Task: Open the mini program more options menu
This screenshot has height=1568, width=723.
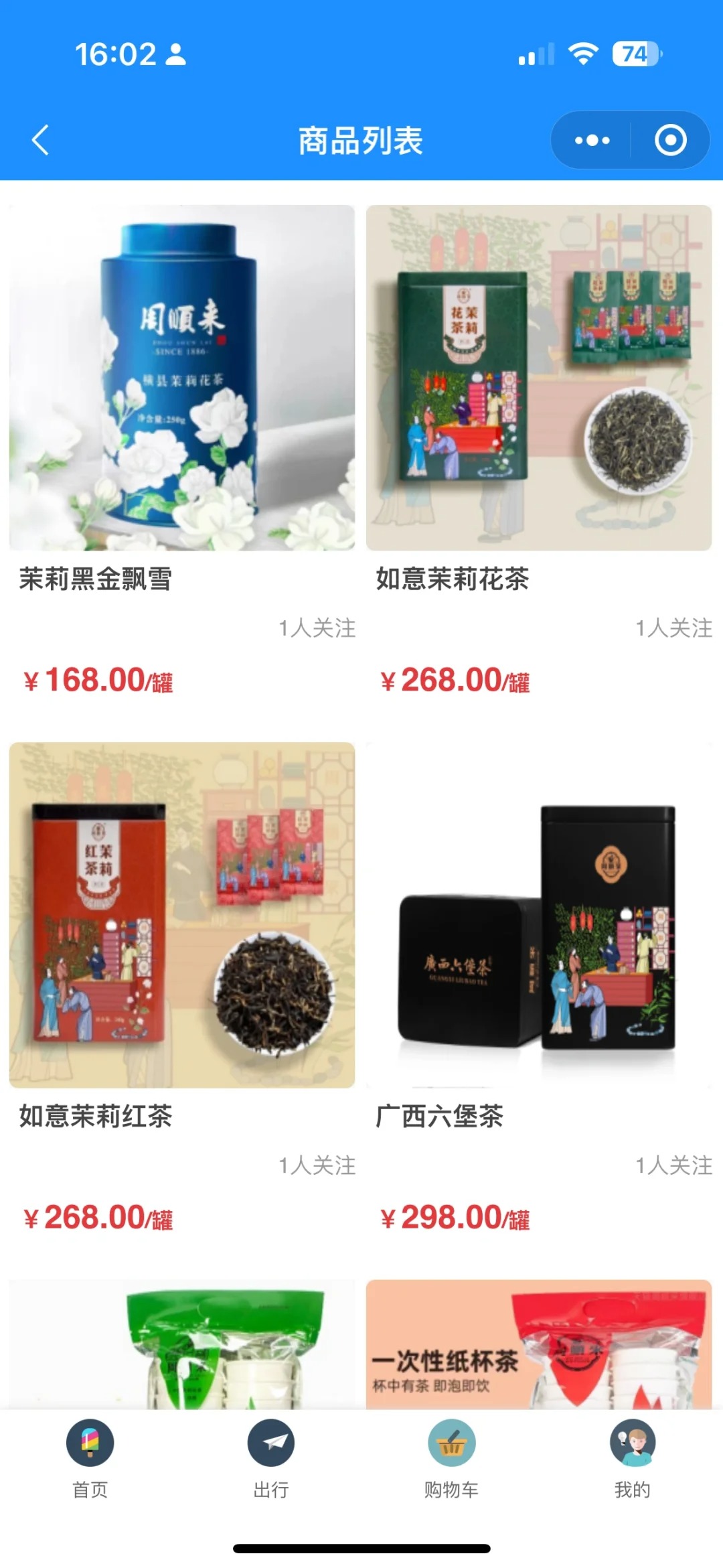Action: [592, 141]
